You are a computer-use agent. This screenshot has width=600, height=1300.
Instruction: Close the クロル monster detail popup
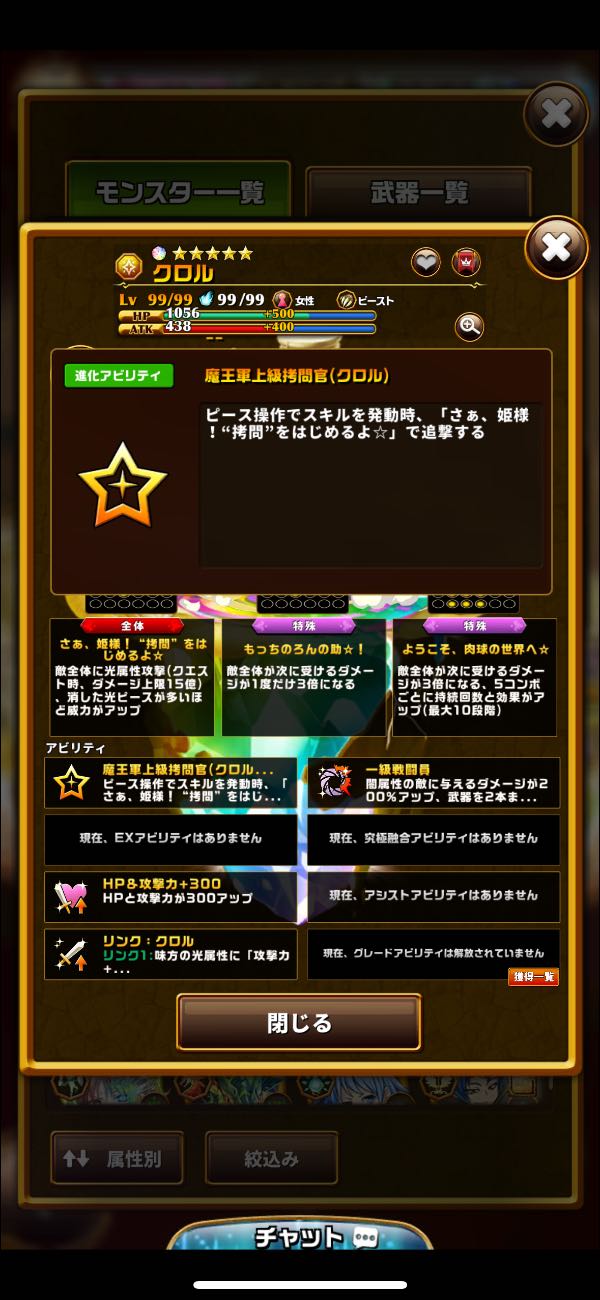point(555,247)
